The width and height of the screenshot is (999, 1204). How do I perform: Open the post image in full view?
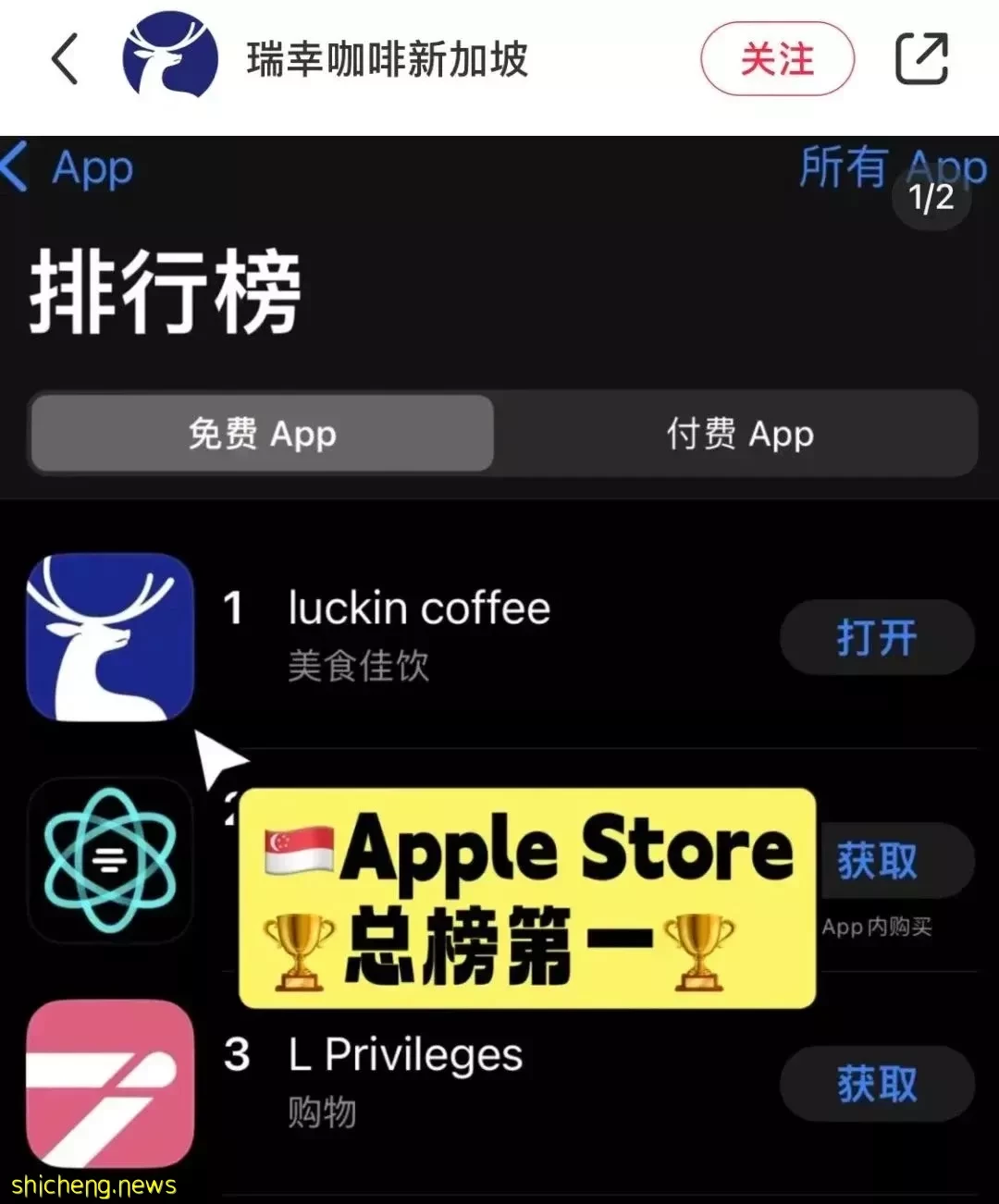click(499, 666)
